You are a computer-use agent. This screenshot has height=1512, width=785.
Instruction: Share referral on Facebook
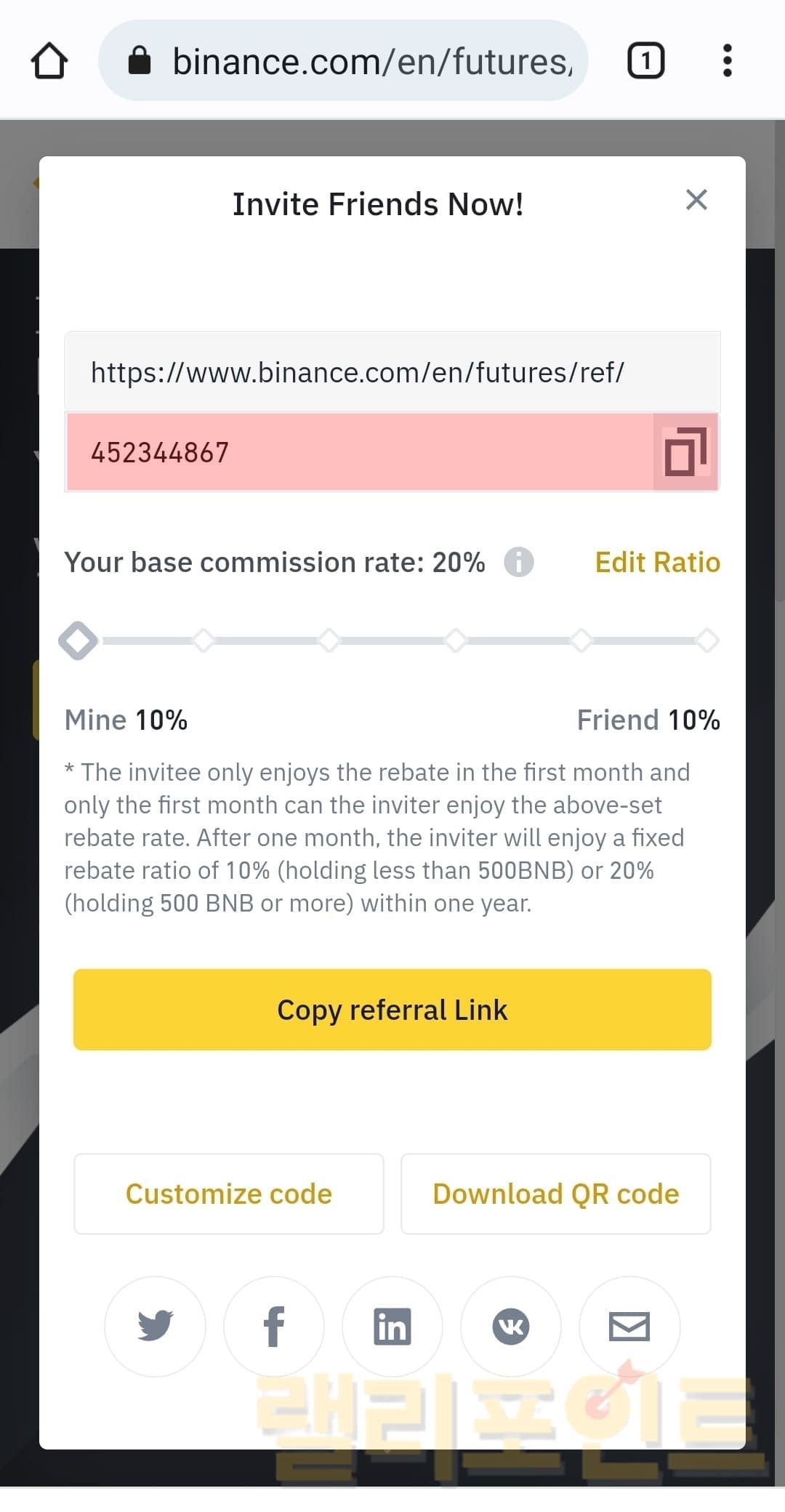pos(274,1327)
